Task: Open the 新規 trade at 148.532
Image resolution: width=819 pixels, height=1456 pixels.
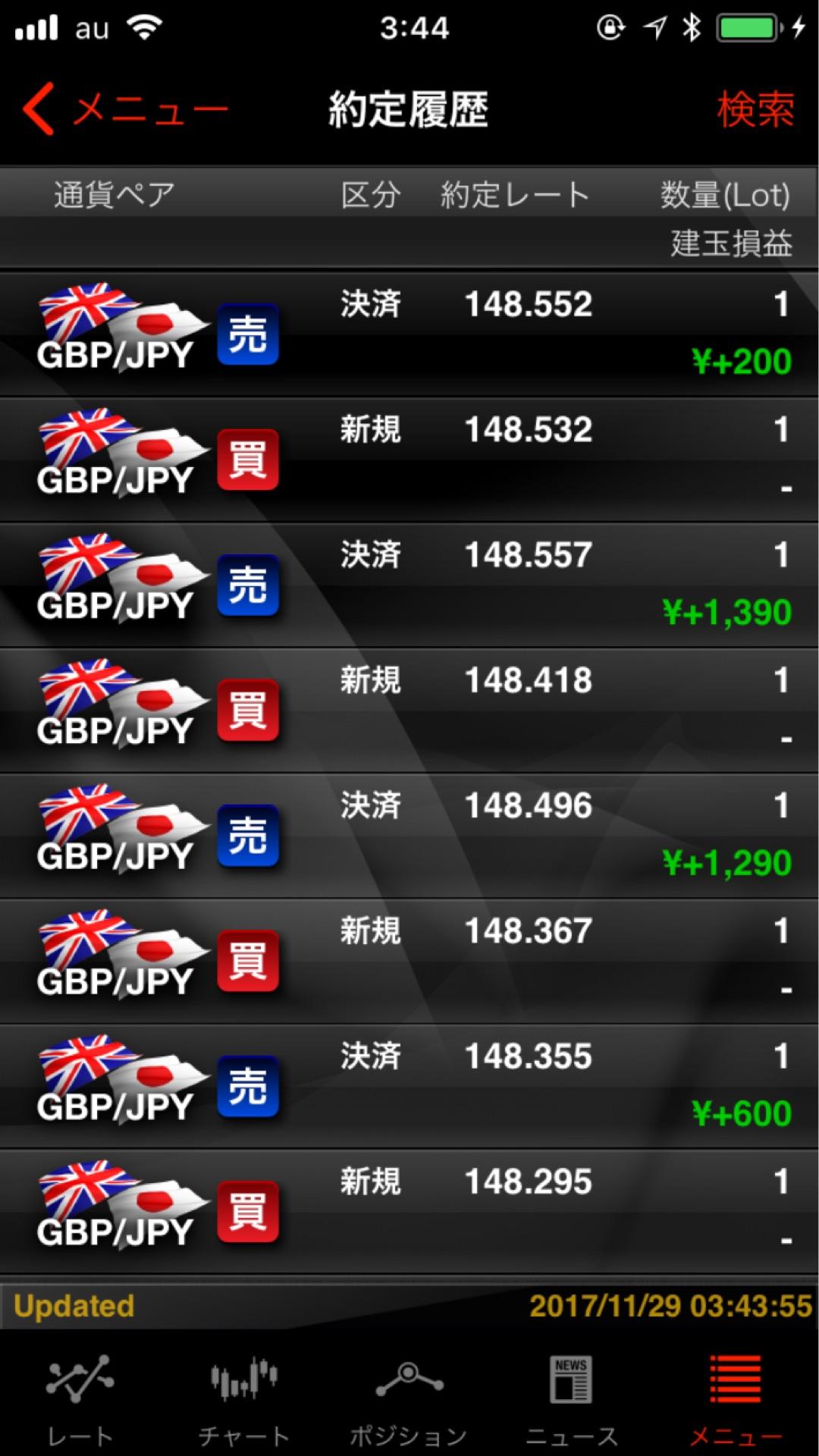Action: (x=409, y=459)
